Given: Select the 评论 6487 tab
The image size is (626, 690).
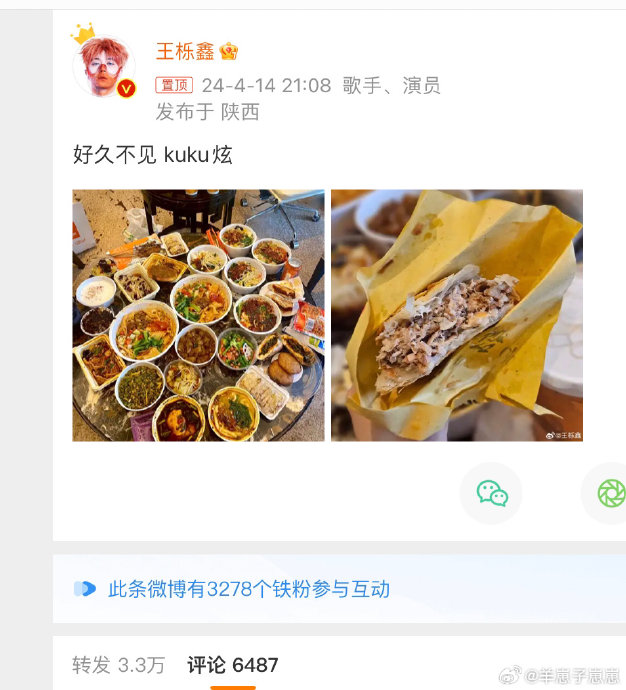Looking at the screenshot, I should pos(233,665).
